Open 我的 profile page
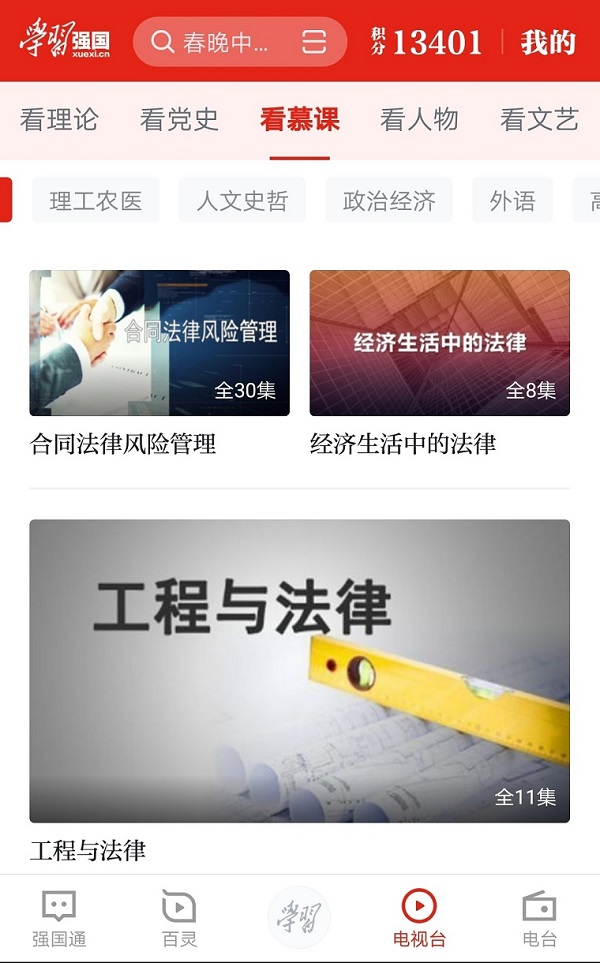Screen dimensions: 600x963 pyautogui.click(x=548, y=42)
